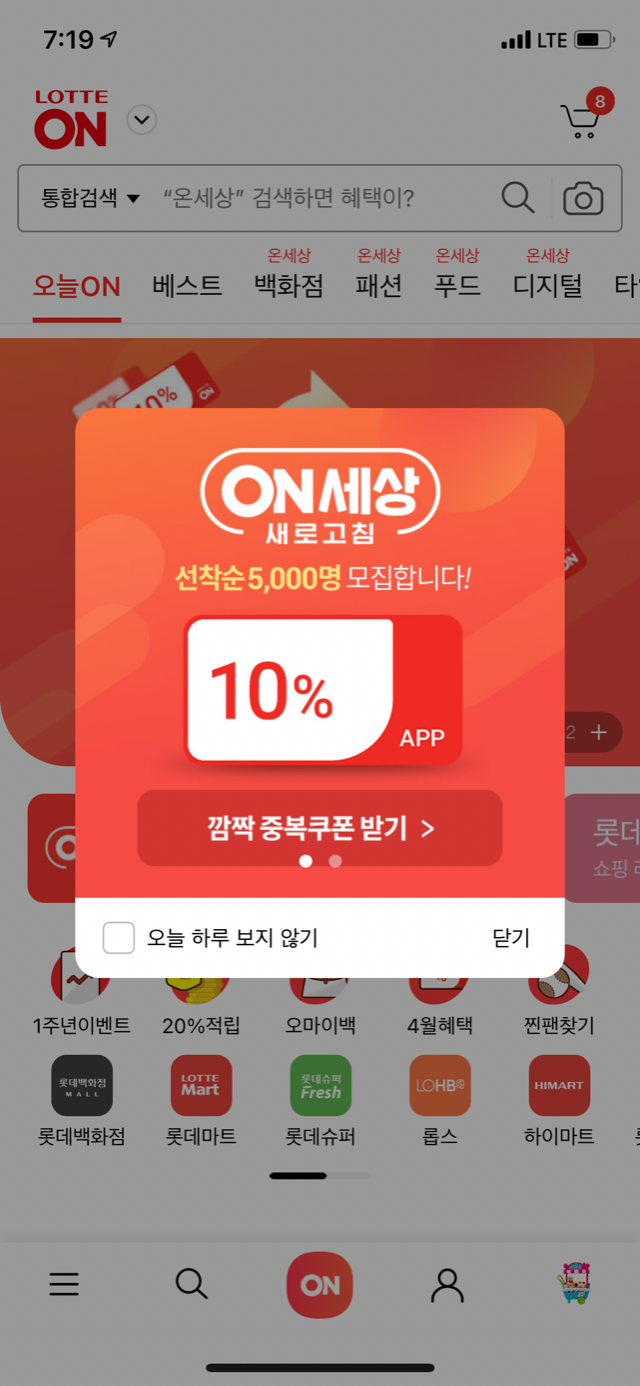Switch to the 백화점 tab
Image resolution: width=640 pixels, height=1386 pixels.
289,286
